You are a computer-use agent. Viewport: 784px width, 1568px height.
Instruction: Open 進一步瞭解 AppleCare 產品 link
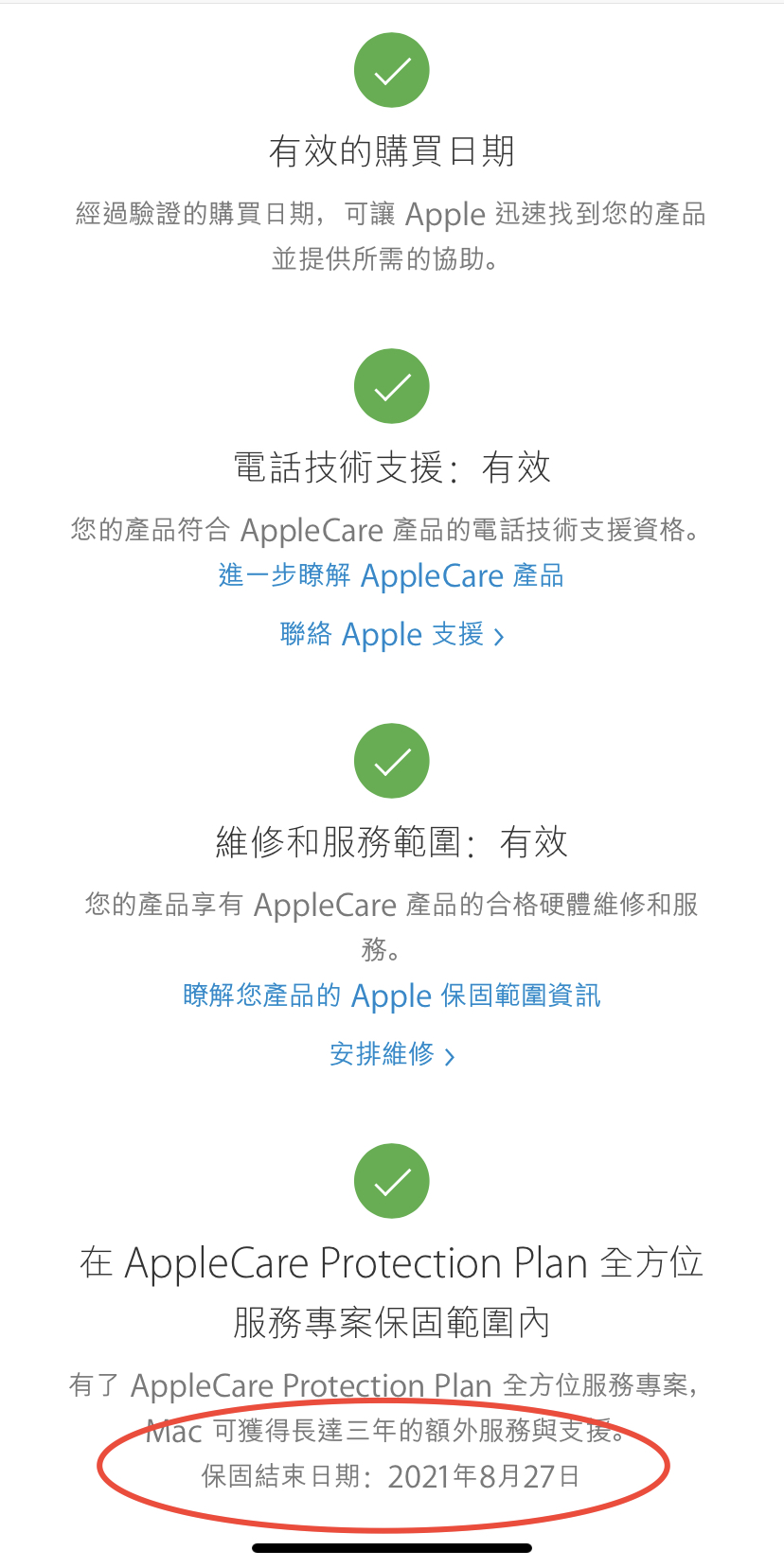391,575
